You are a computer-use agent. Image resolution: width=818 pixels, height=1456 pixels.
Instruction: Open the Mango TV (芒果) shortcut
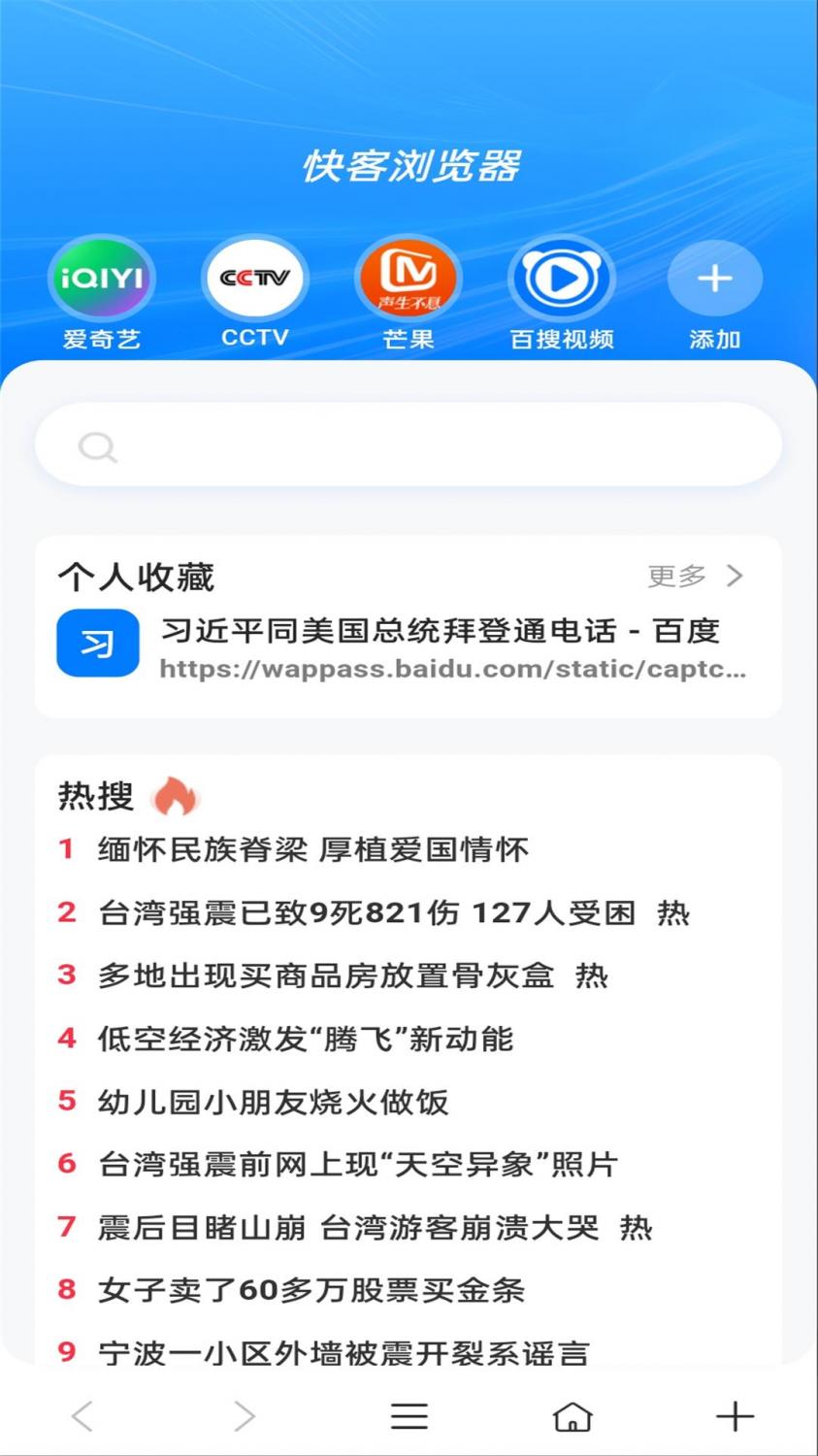click(x=408, y=279)
